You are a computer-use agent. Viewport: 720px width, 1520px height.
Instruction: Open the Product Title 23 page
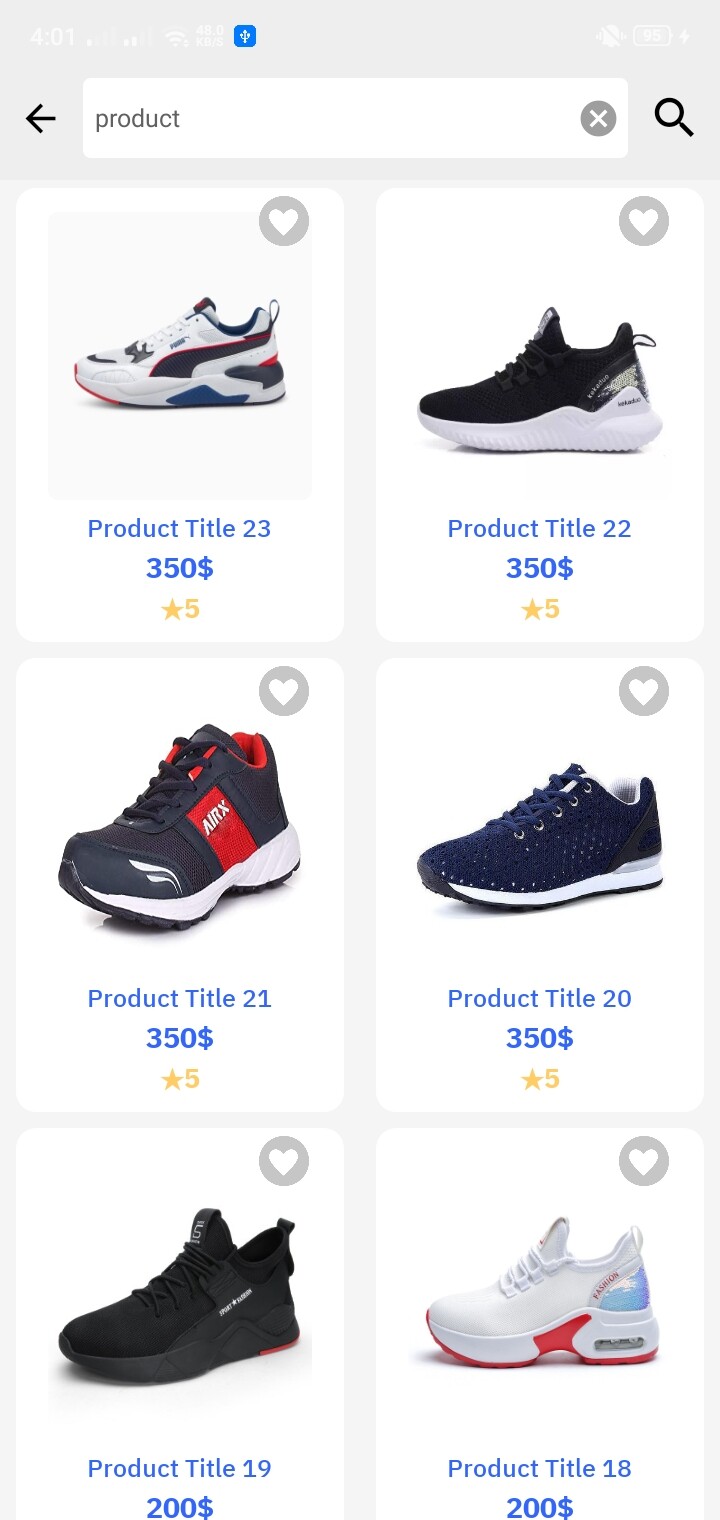(179, 528)
